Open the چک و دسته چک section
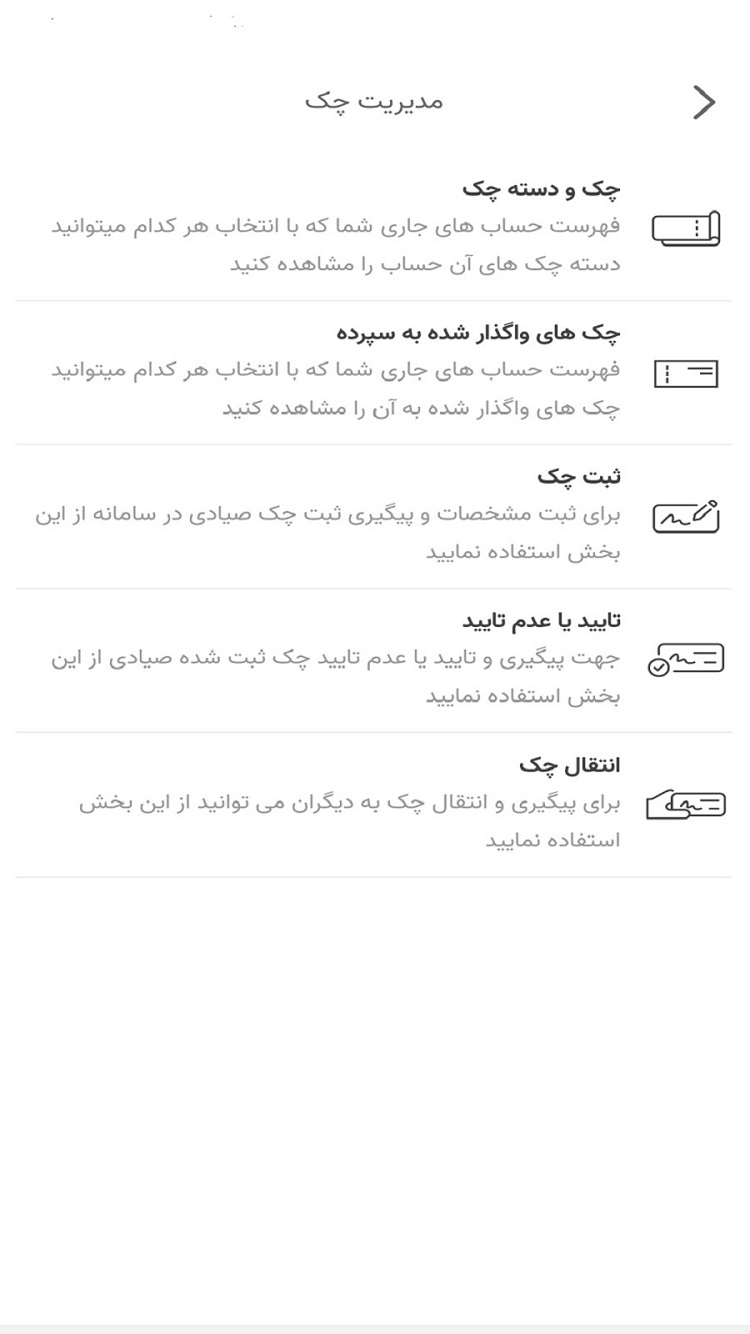Viewport: 750px width, 1334px height. click(x=374, y=228)
